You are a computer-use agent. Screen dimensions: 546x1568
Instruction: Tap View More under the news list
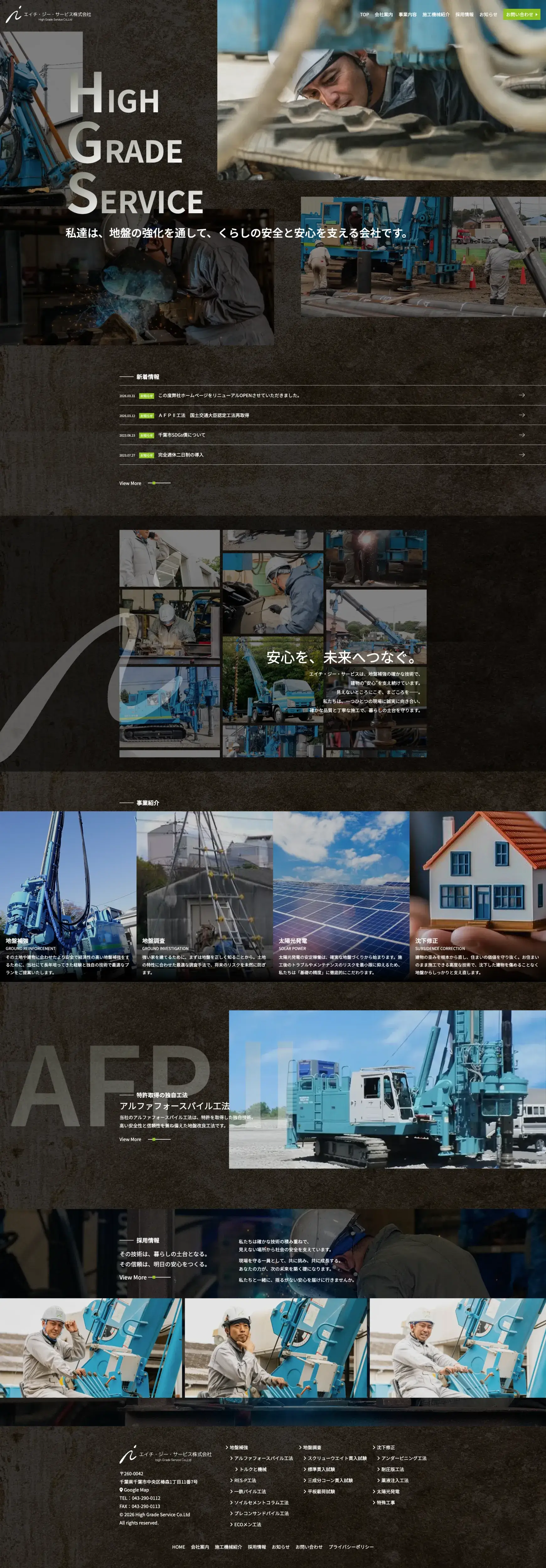coord(131,483)
